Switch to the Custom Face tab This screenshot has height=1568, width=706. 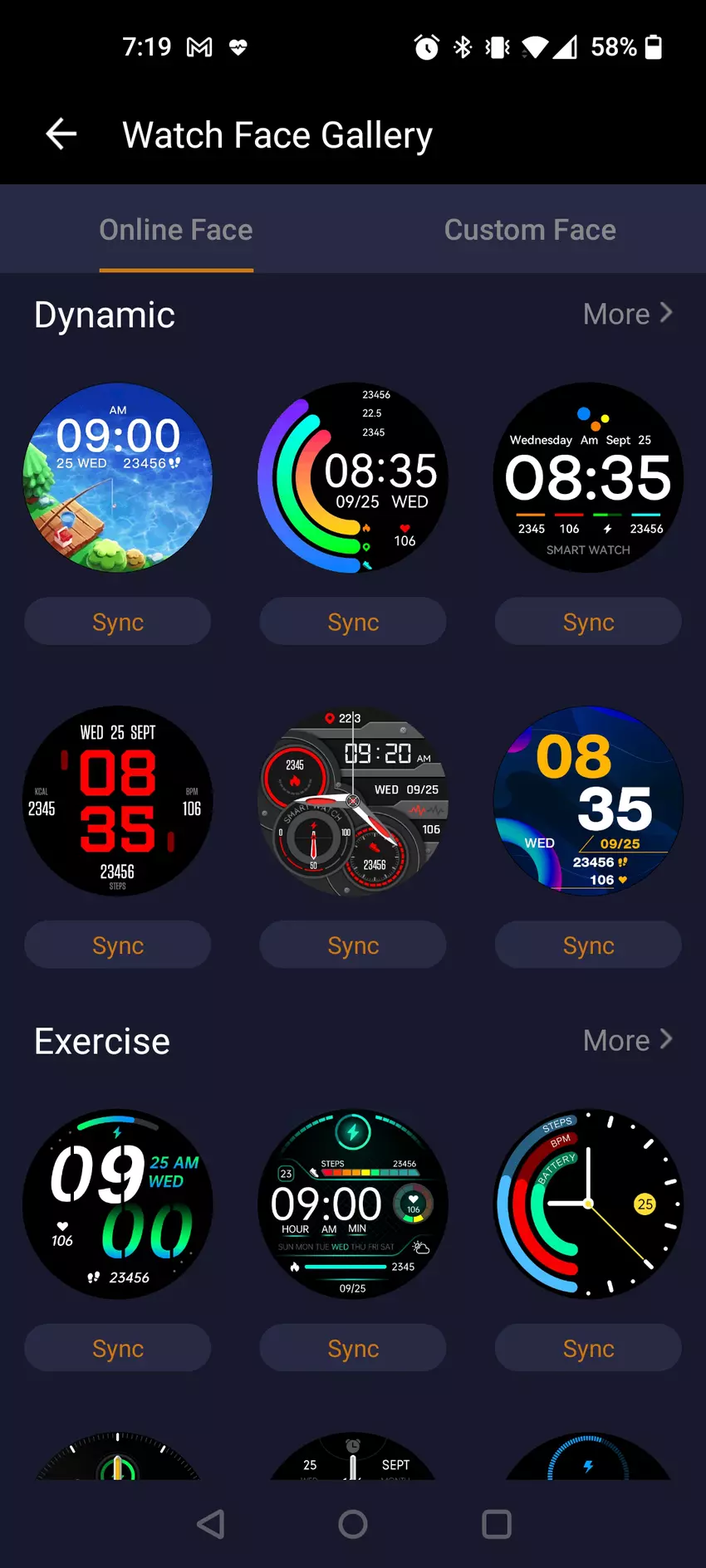pos(530,230)
